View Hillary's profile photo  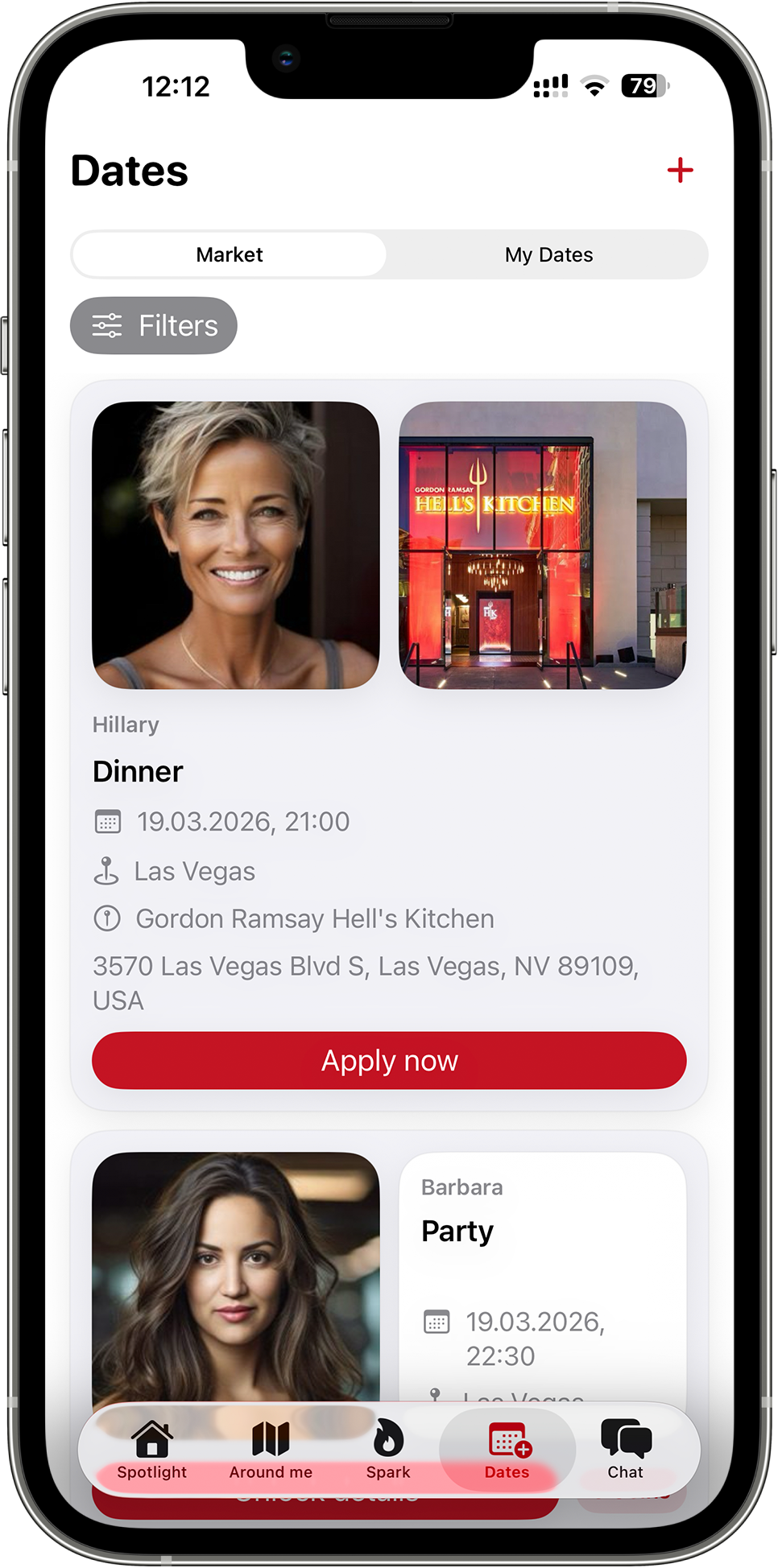(x=235, y=545)
